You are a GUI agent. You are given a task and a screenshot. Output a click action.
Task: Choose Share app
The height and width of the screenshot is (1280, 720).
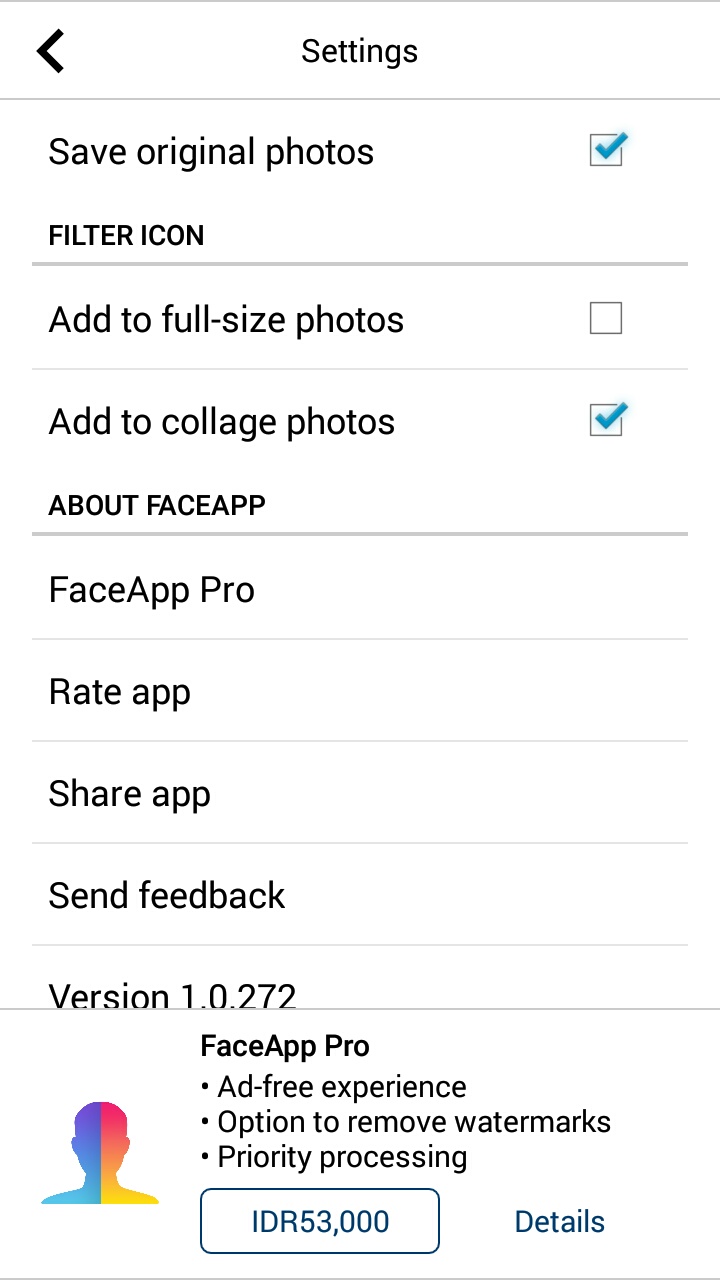[129, 793]
